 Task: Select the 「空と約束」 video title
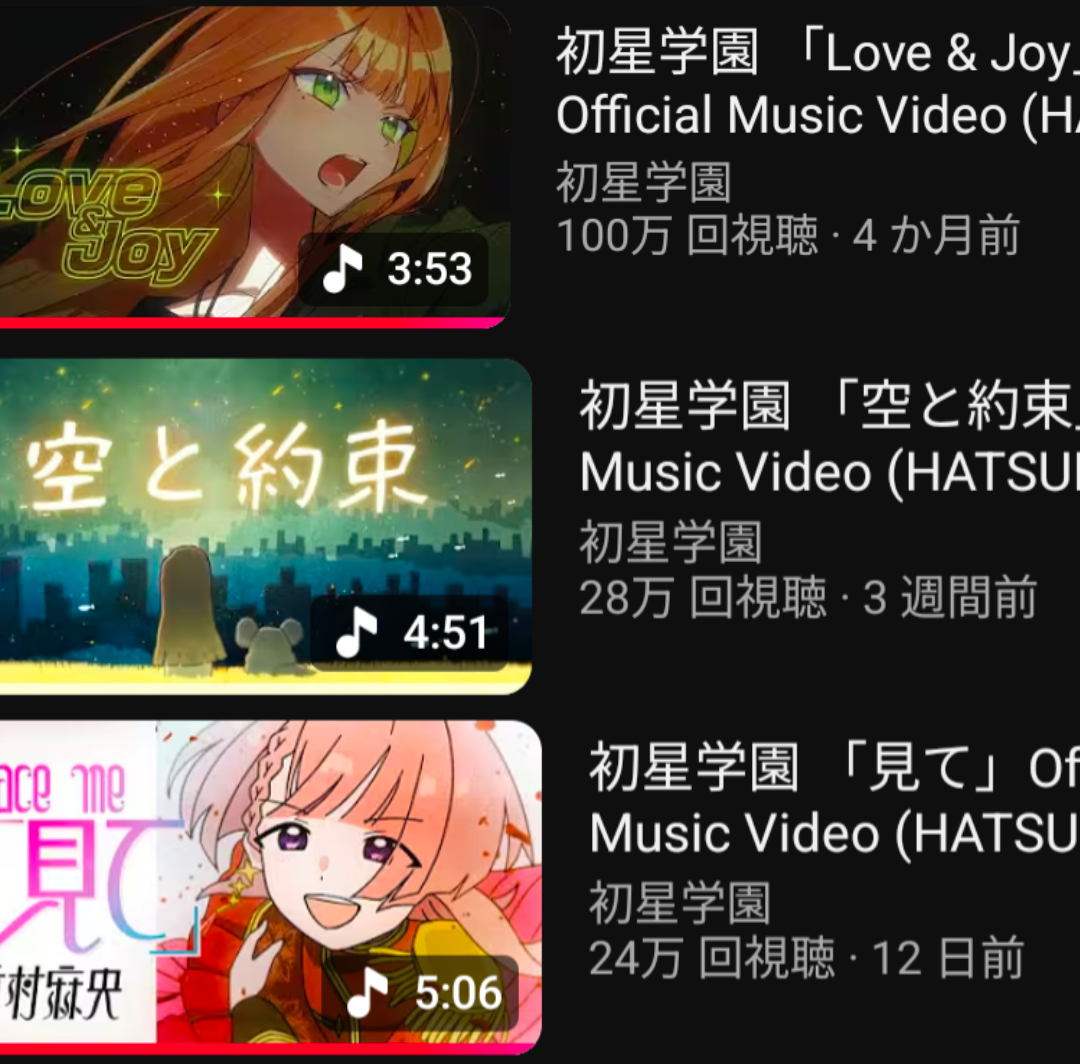(x=828, y=440)
